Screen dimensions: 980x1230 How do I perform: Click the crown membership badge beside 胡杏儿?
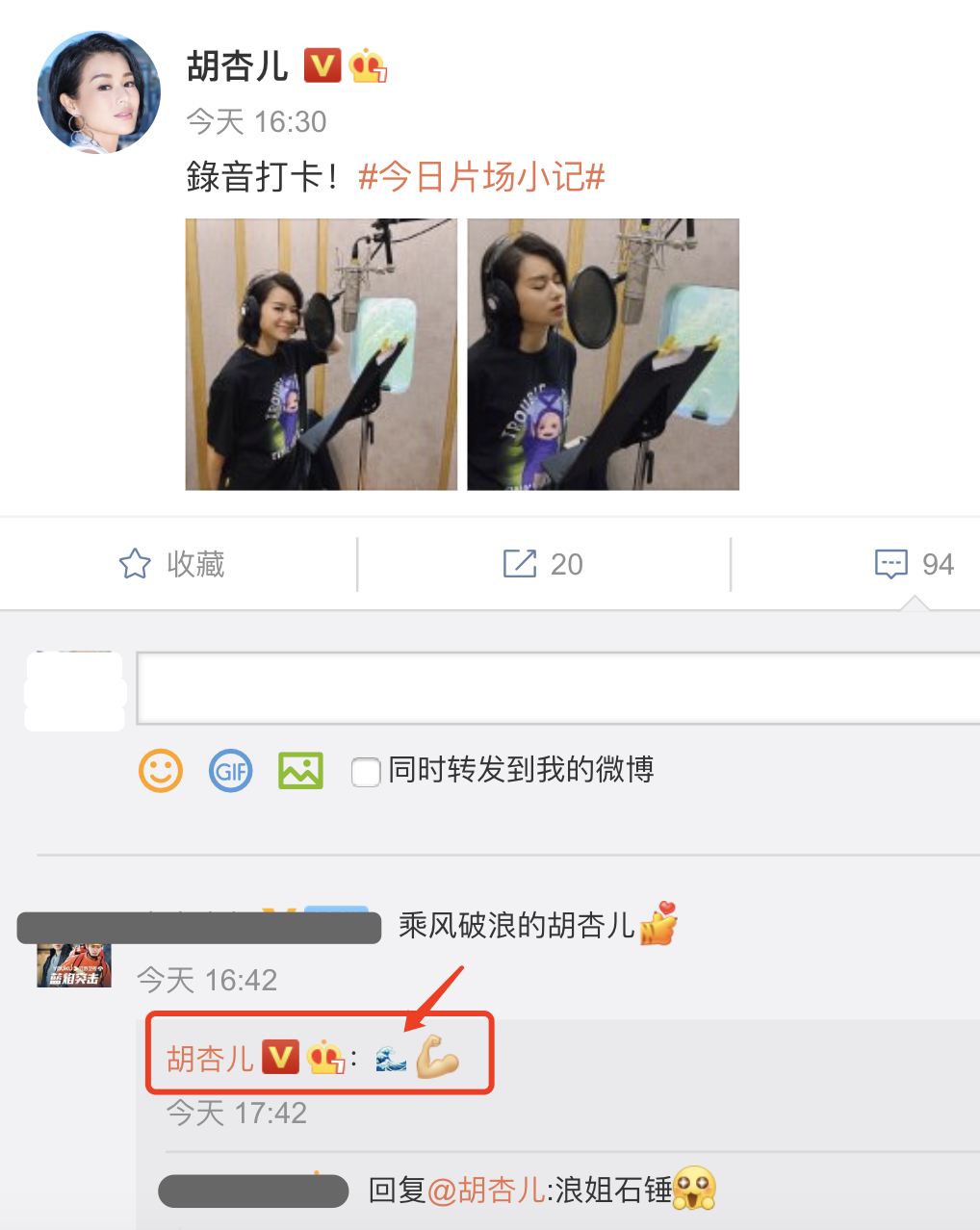(367, 67)
